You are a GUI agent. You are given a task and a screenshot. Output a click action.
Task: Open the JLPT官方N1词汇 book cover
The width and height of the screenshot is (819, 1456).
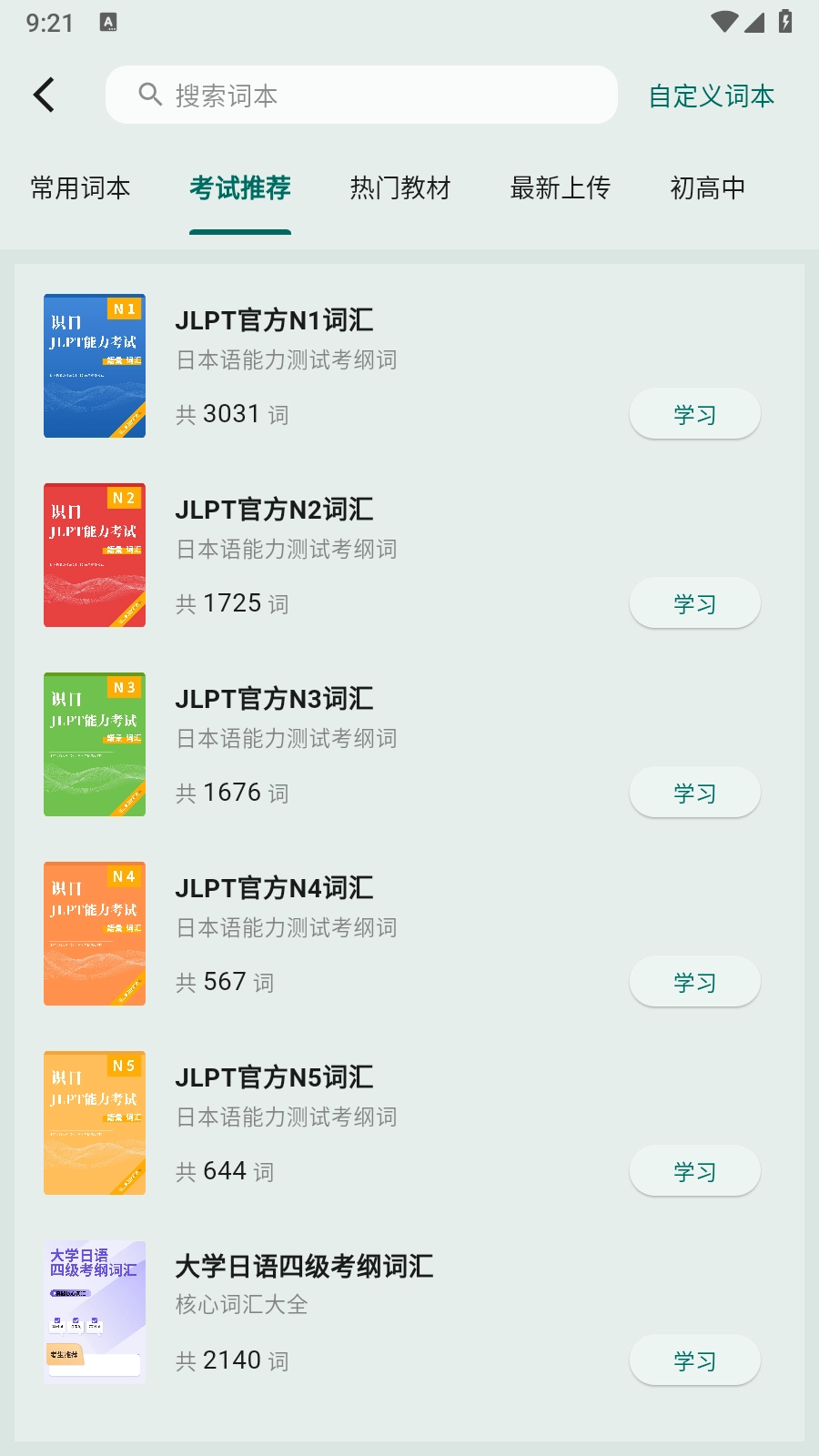[94, 365]
